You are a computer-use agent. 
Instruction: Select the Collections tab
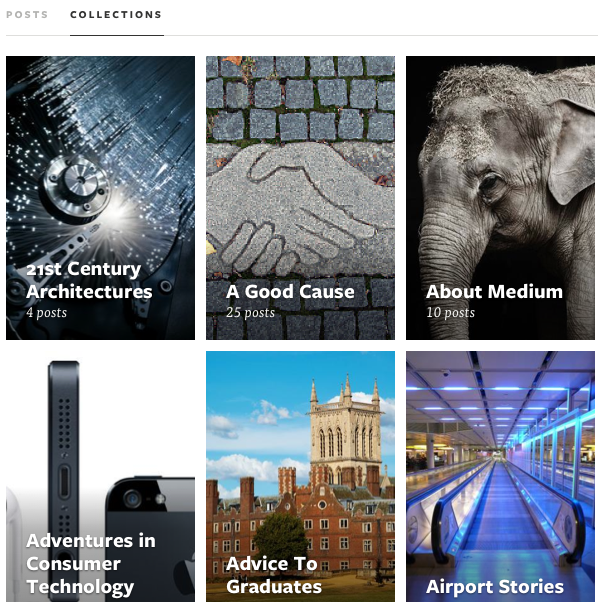pos(116,15)
